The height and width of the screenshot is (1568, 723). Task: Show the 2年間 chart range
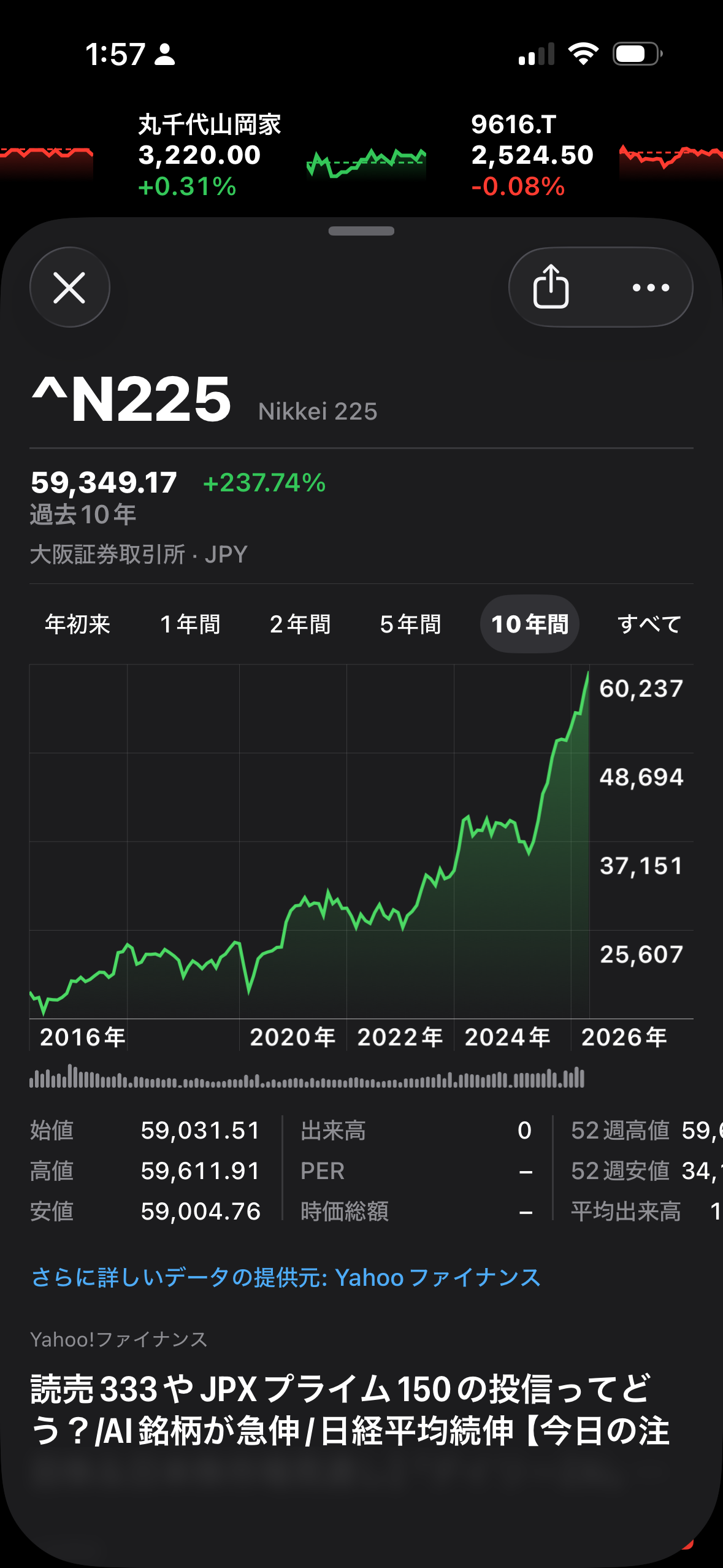point(300,624)
